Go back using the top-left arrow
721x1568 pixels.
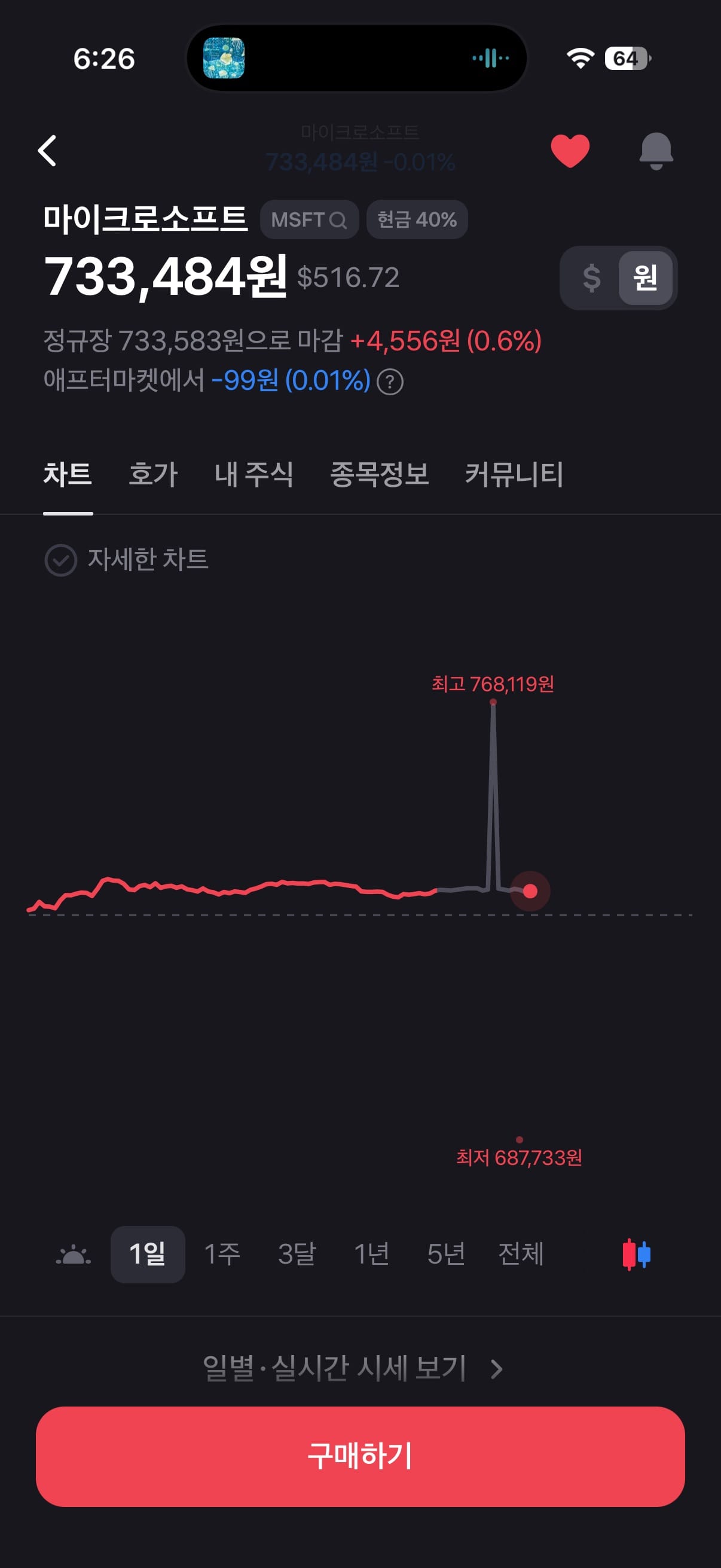click(47, 150)
